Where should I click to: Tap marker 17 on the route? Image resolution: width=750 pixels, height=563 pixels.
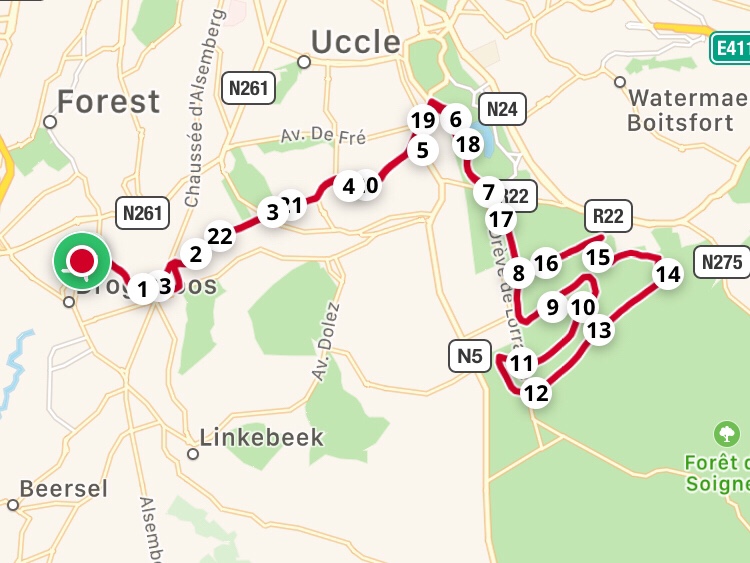[x=500, y=218]
